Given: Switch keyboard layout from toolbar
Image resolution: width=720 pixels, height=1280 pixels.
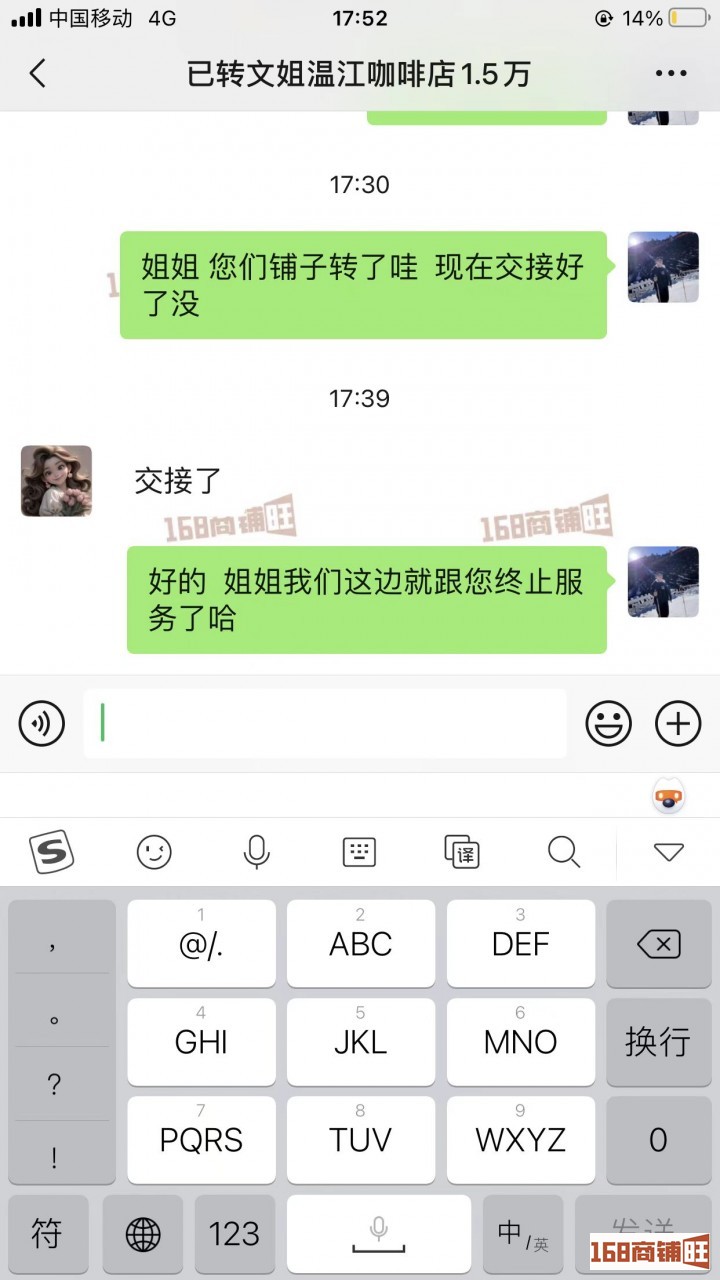Looking at the screenshot, I should 359,852.
